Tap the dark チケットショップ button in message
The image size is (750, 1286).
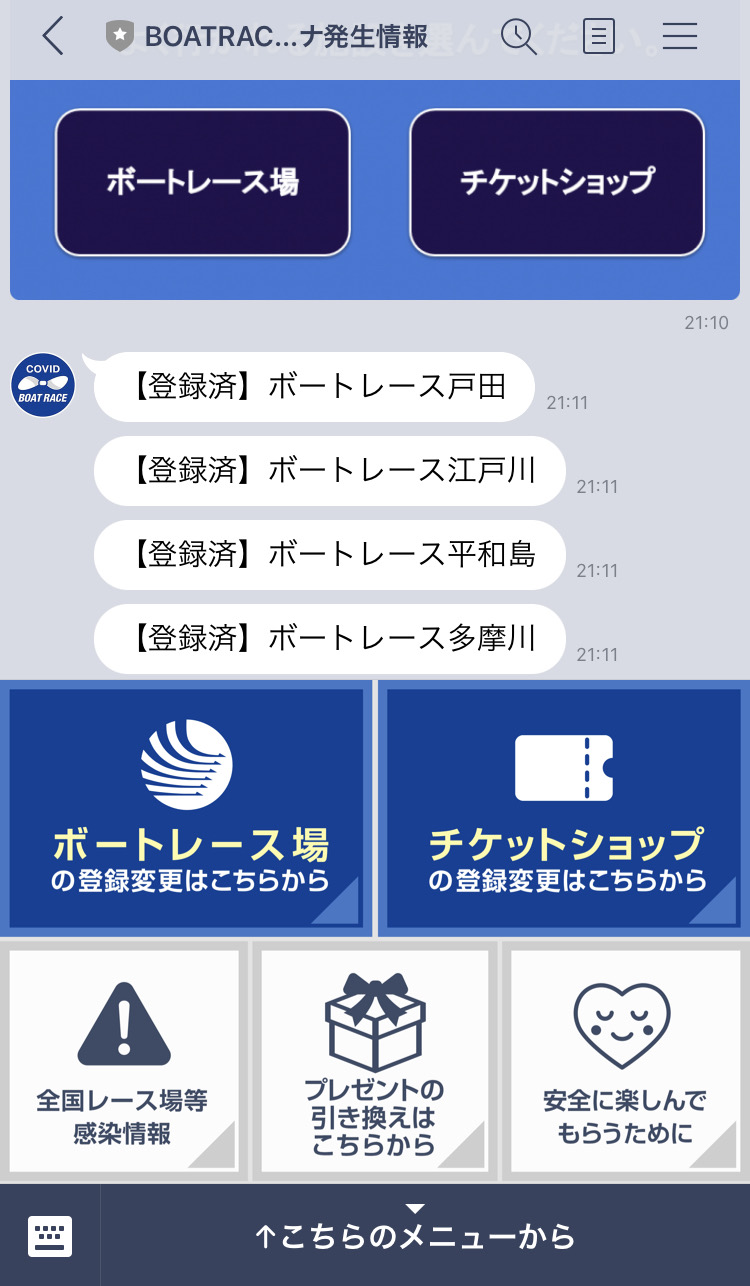pos(557,182)
